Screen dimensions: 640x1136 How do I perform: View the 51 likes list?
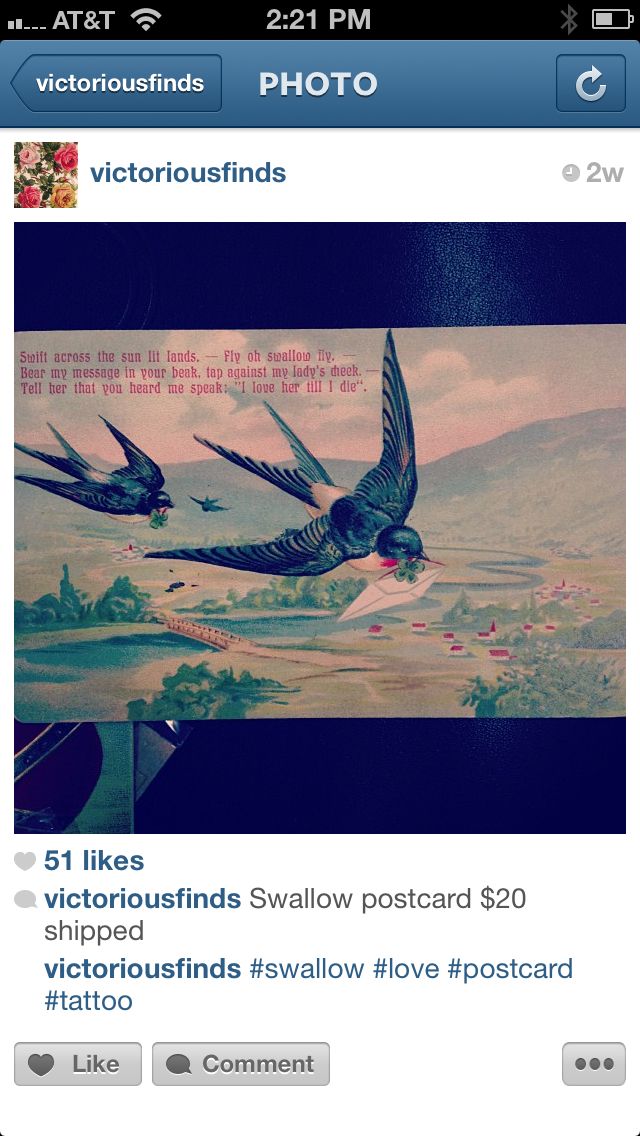pos(93,861)
